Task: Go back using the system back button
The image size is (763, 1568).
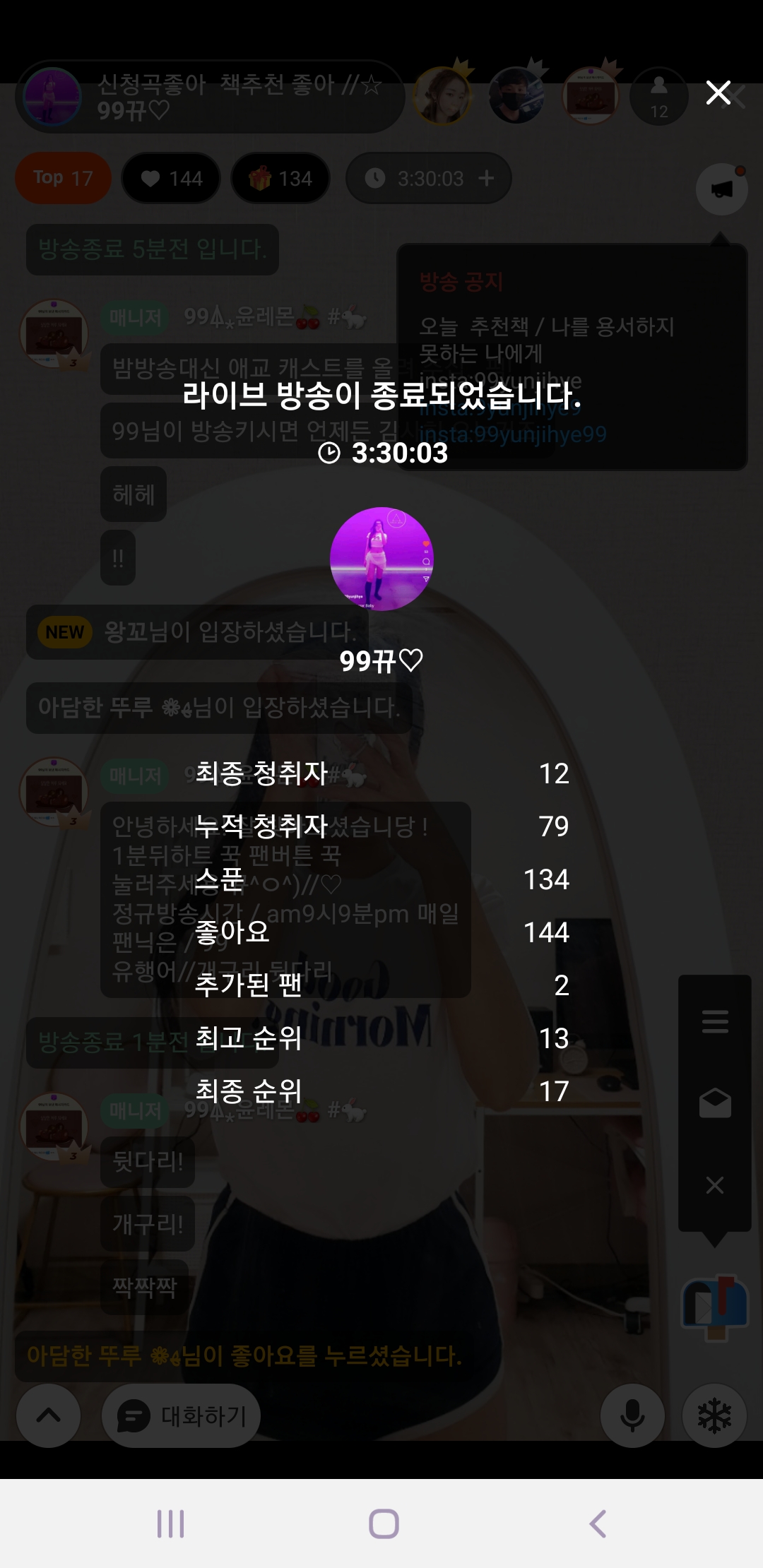Action: pos(598,1524)
